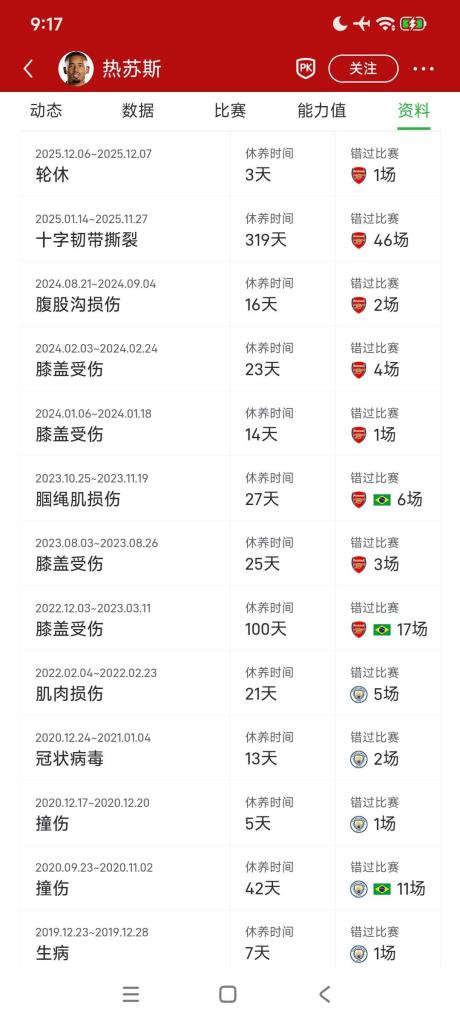Image resolution: width=460 pixels, height=1022 pixels.
Task: Tap 热苏斯 player avatar
Action: click(x=76, y=68)
